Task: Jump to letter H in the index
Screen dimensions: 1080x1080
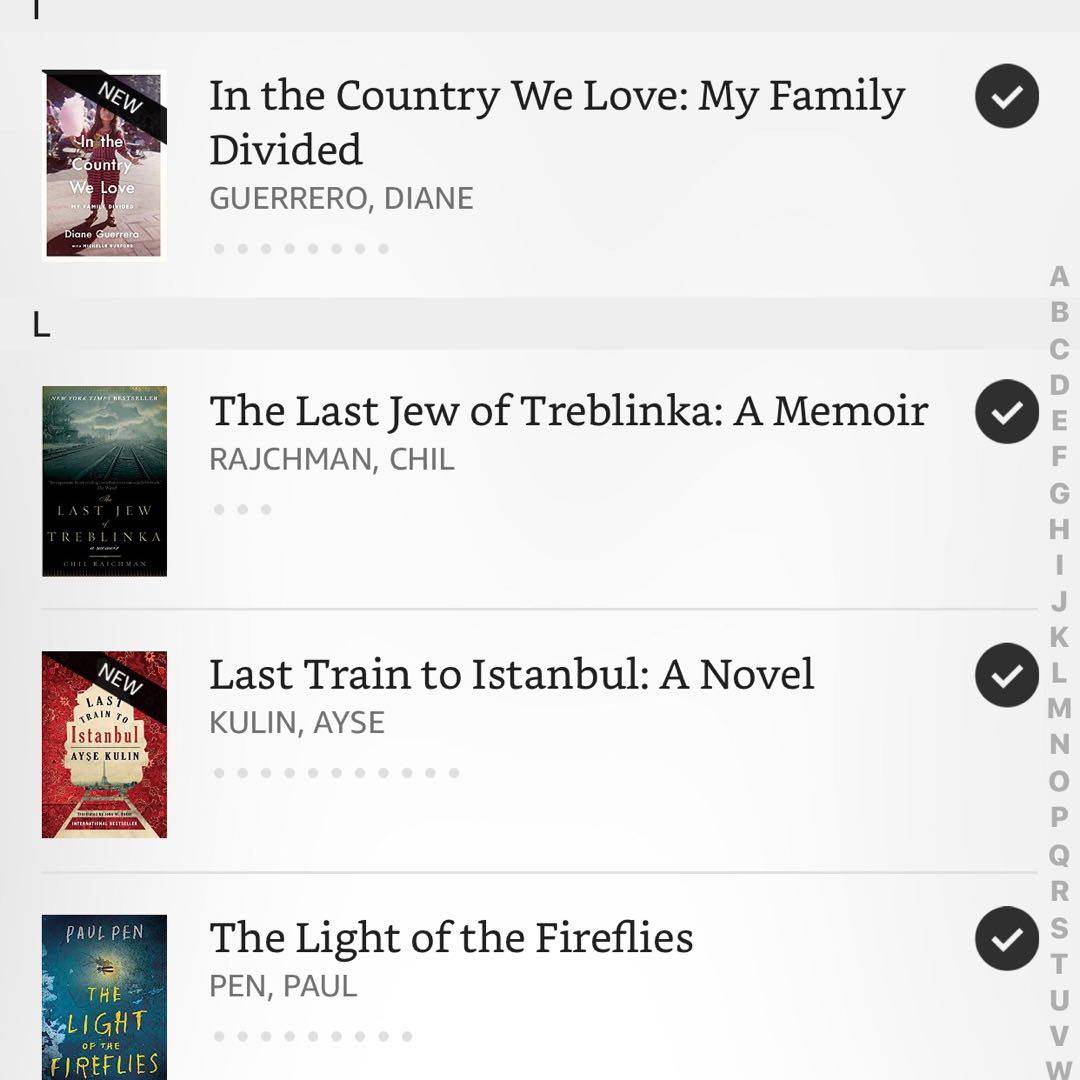Action: 1059,529
